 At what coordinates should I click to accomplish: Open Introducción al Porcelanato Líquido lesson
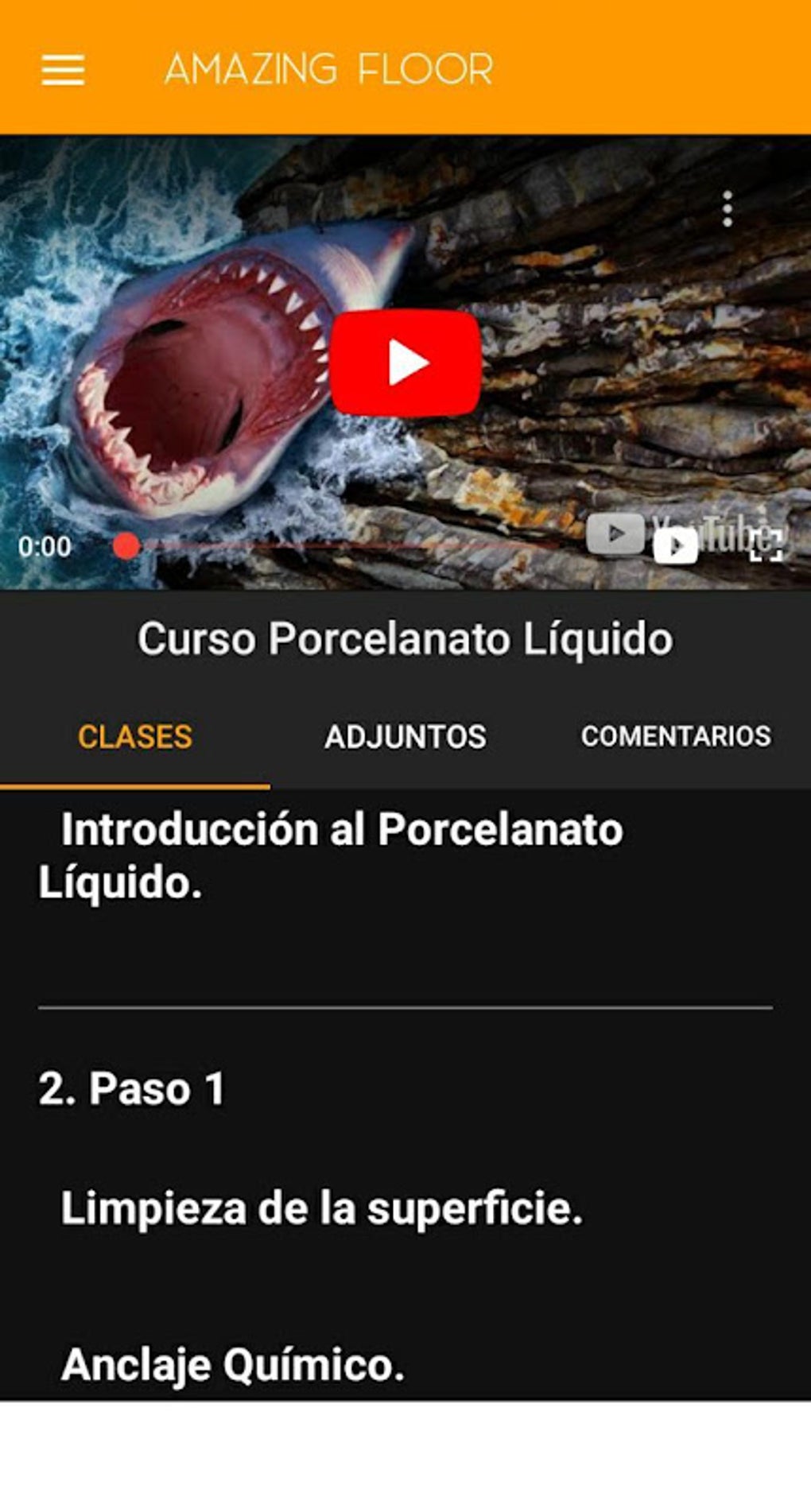[x=331, y=855]
